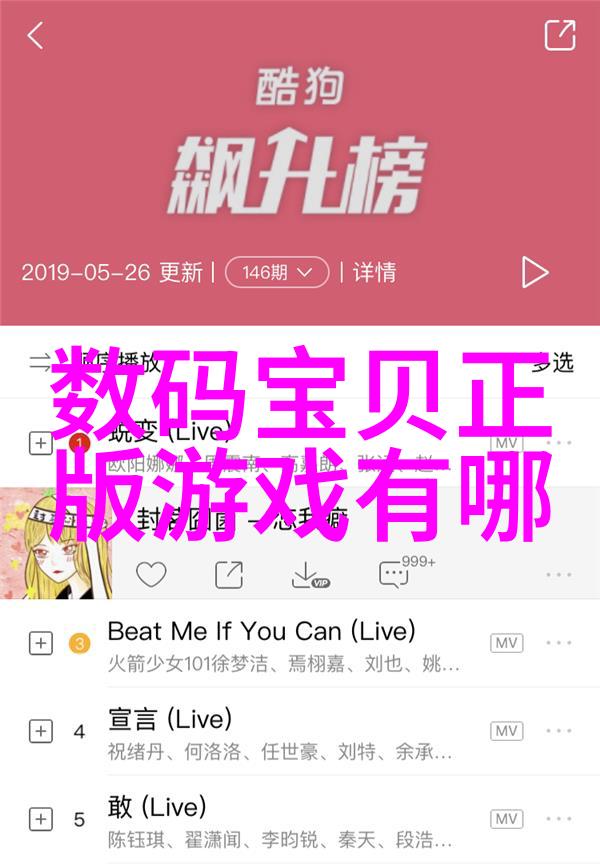Go back using the top-left arrow
Image resolution: width=600 pixels, height=864 pixels.
click(x=35, y=36)
